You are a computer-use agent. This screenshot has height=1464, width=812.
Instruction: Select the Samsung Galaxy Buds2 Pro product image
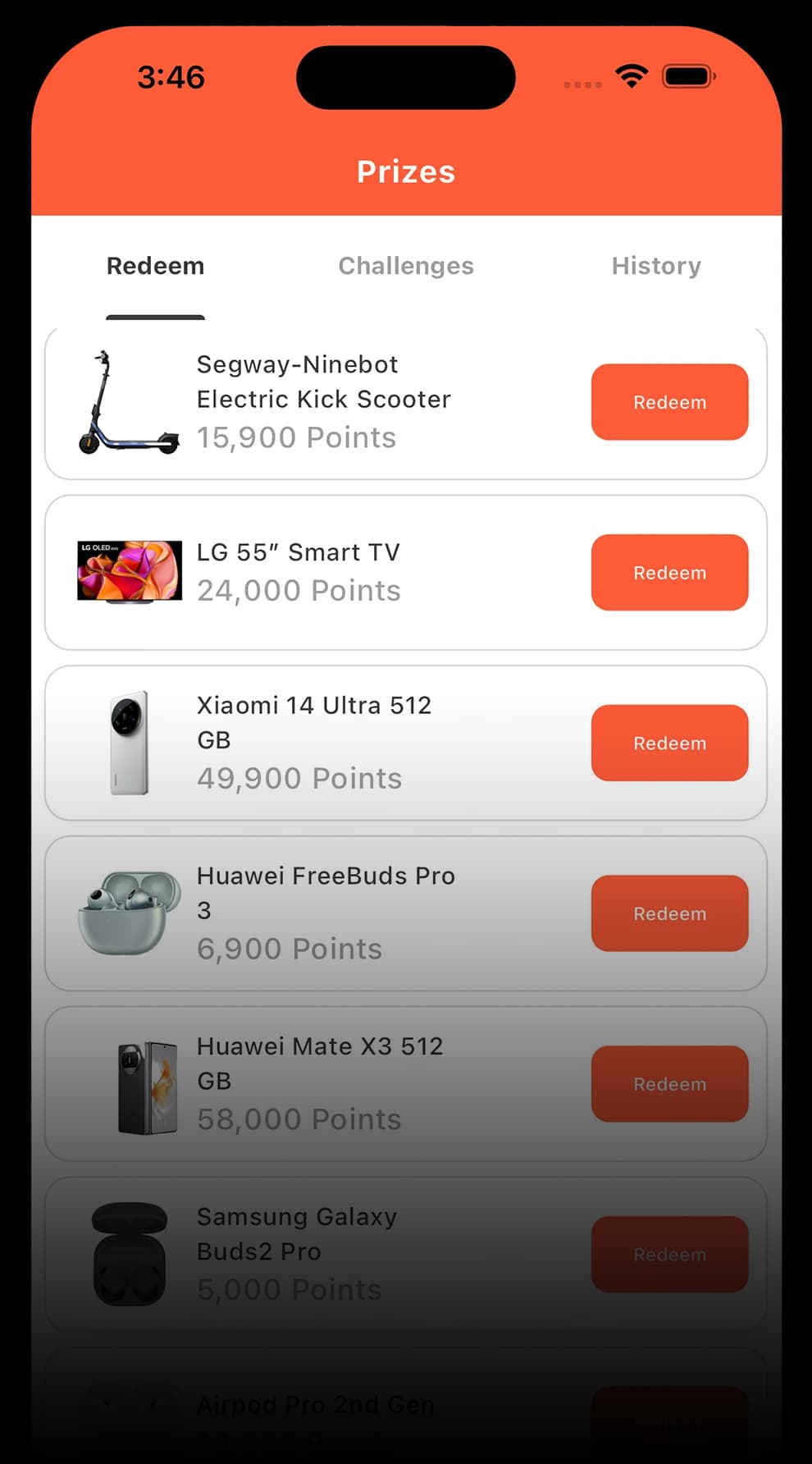click(129, 1254)
